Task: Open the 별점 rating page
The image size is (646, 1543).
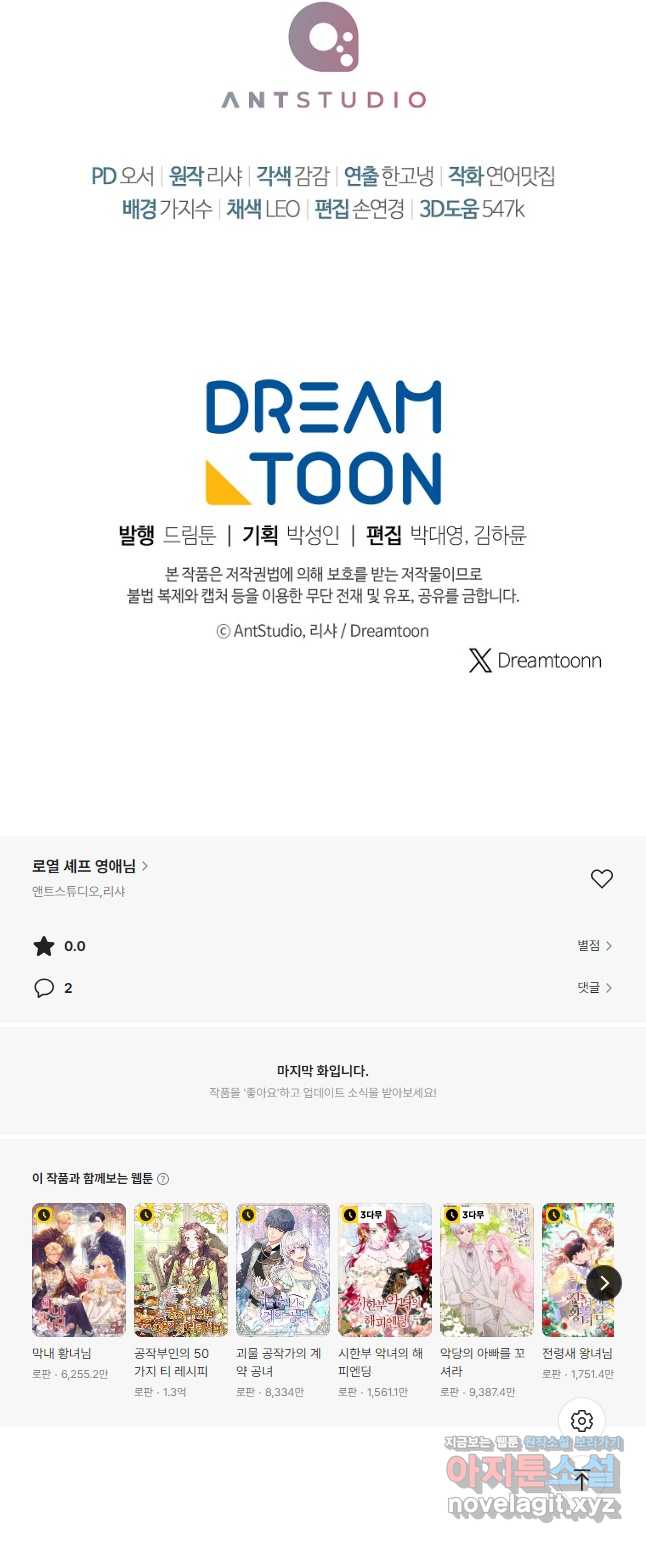Action: click(594, 946)
